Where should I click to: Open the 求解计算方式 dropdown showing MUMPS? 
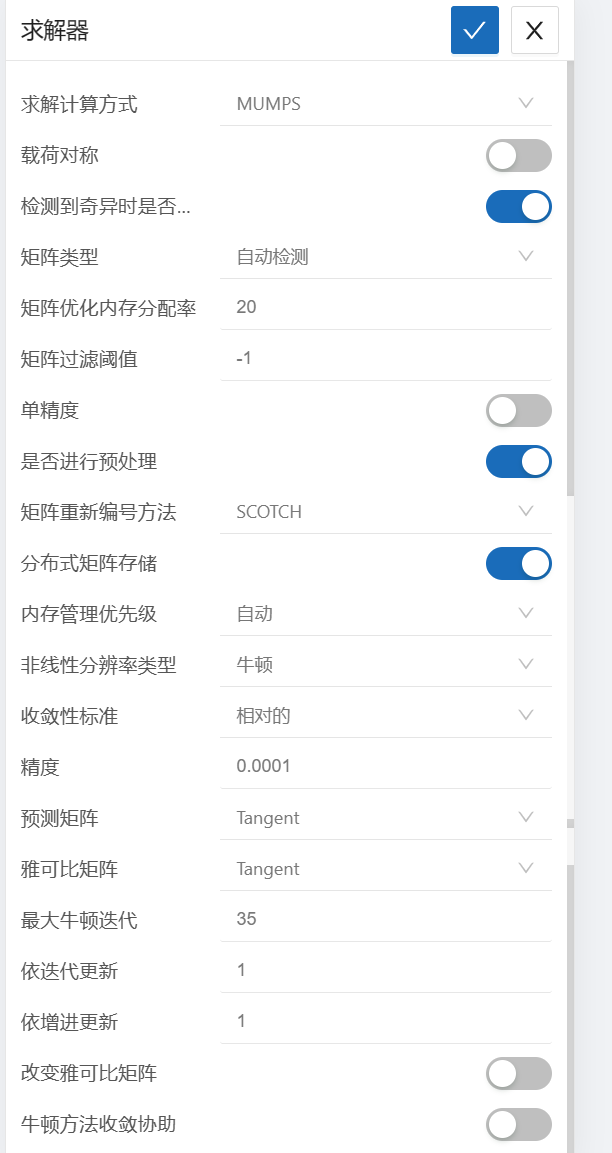click(385, 103)
